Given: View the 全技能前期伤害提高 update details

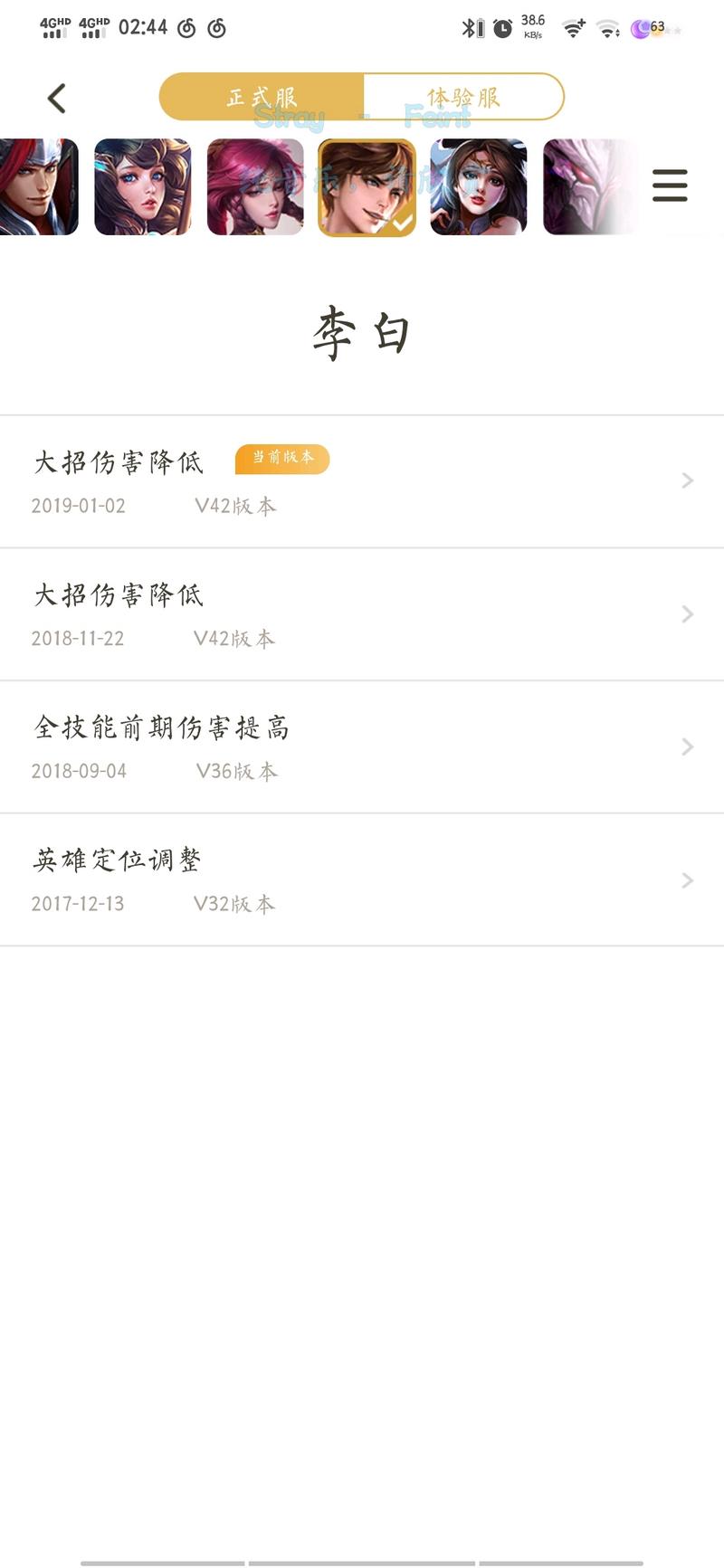Looking at the screenshot, I should (x=362, y=747).
